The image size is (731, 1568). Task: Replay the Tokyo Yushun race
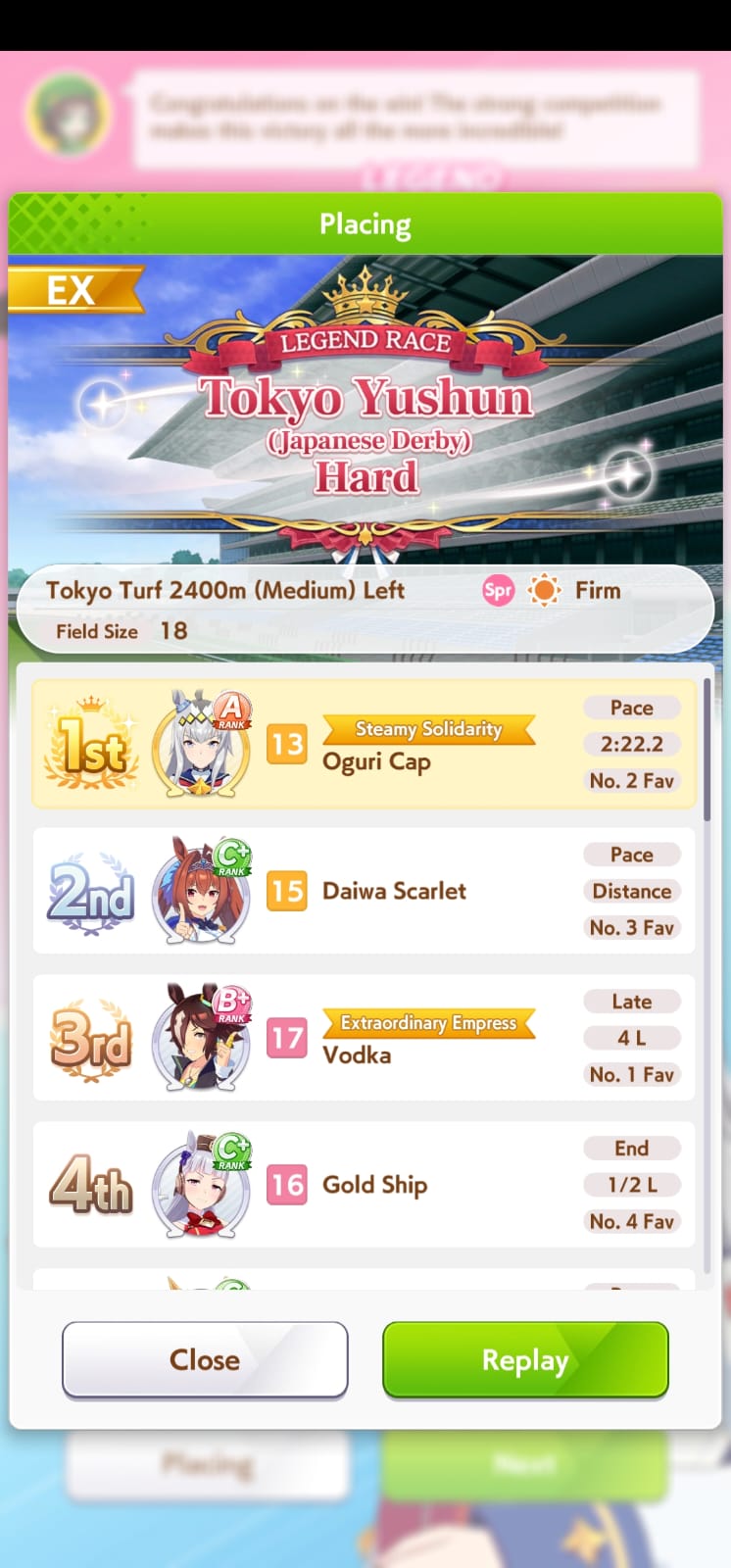tap(525, 1359)
